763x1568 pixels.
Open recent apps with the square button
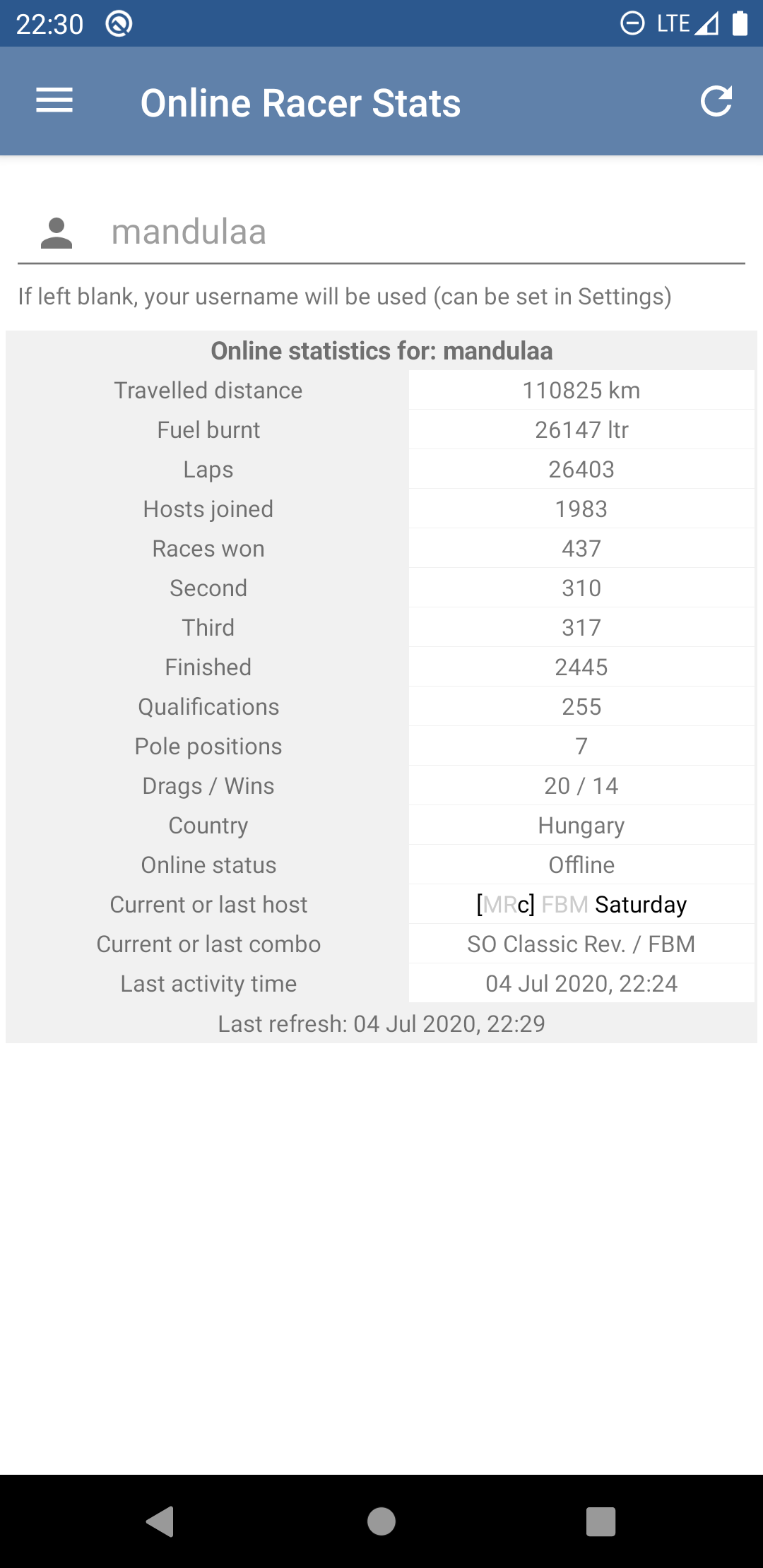coord(601,1521)
